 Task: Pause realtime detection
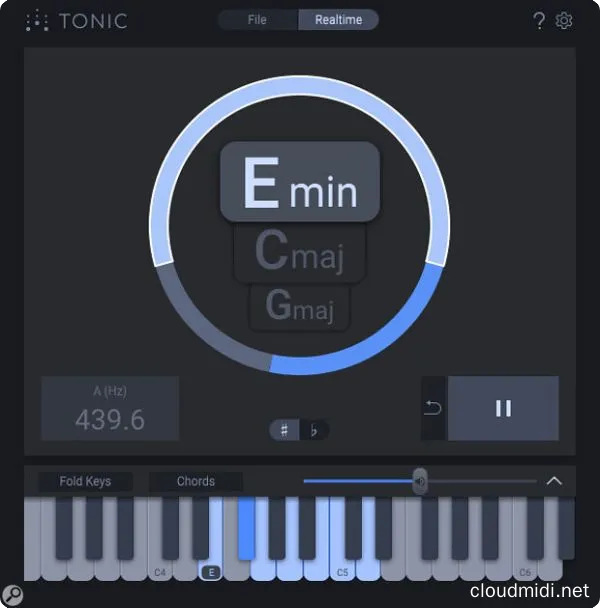click(x=503, y=408)
